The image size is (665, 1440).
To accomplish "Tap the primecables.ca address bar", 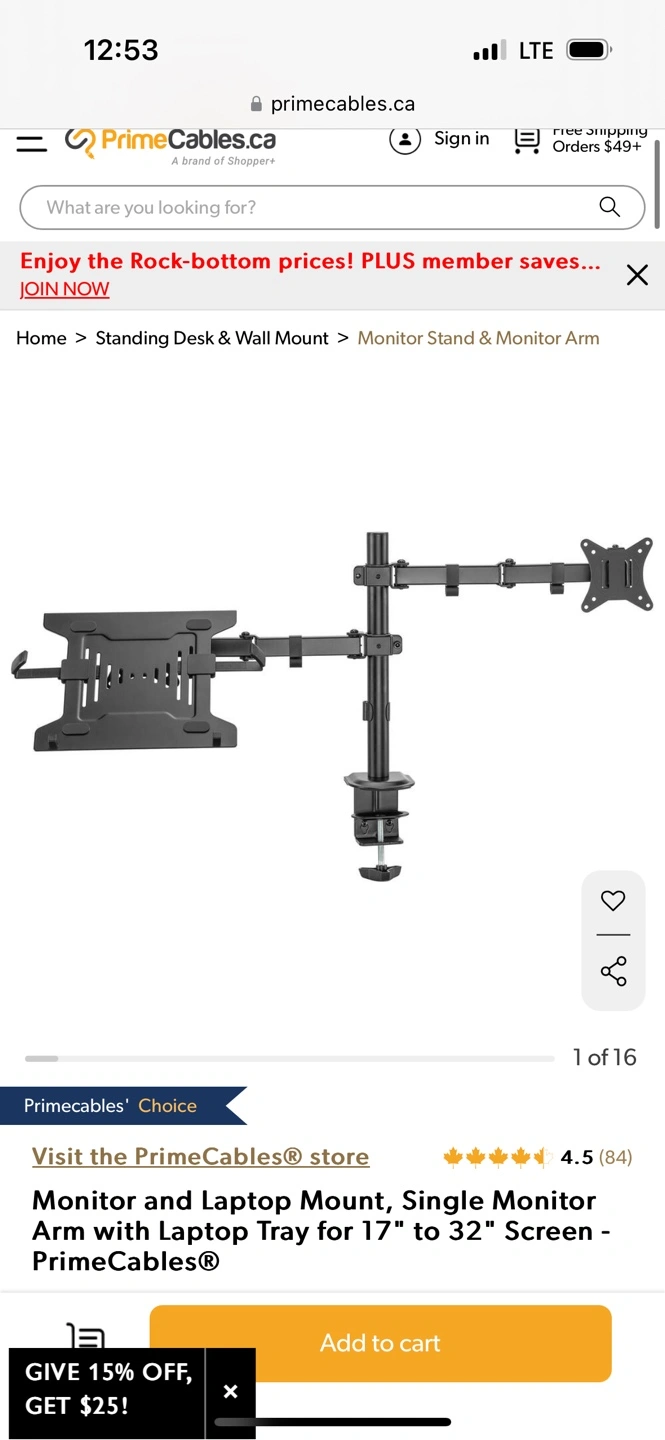I will [332, 104].
